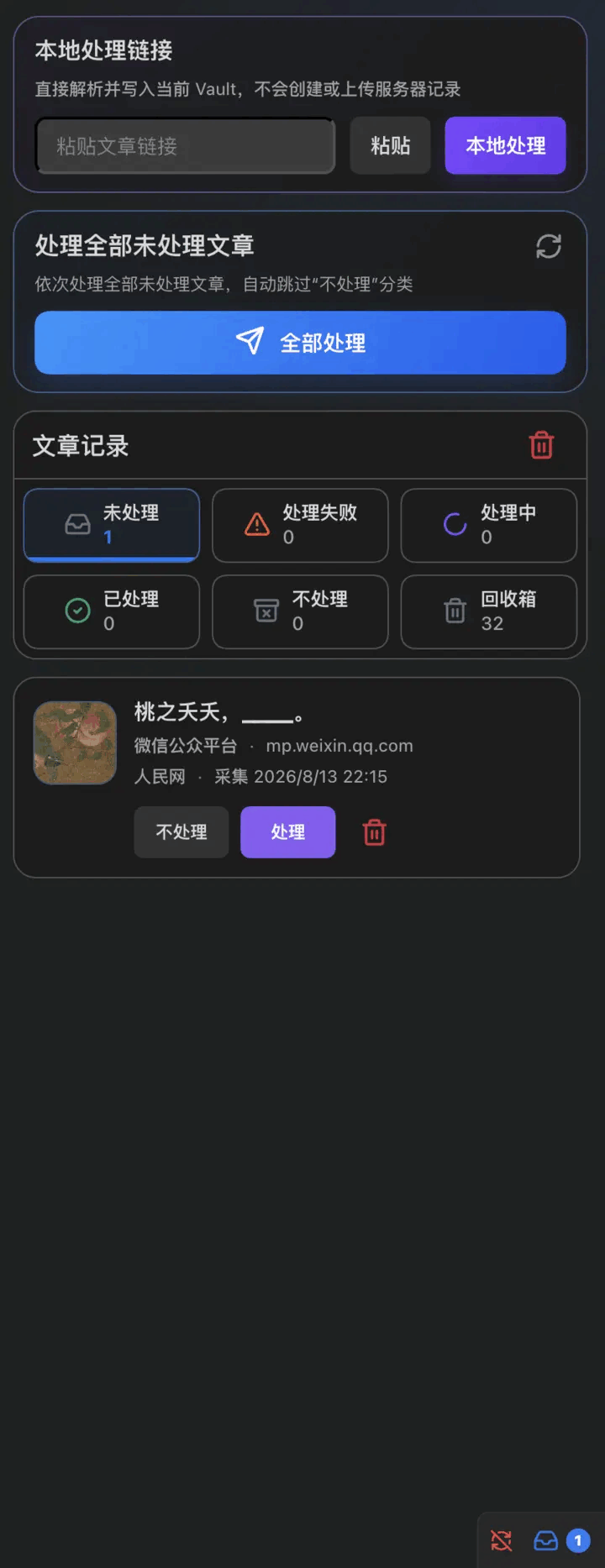The height and width of the screenshot is (1568, 605).
Task: Tap the 全部处理 button
Action: coord(300,343)
